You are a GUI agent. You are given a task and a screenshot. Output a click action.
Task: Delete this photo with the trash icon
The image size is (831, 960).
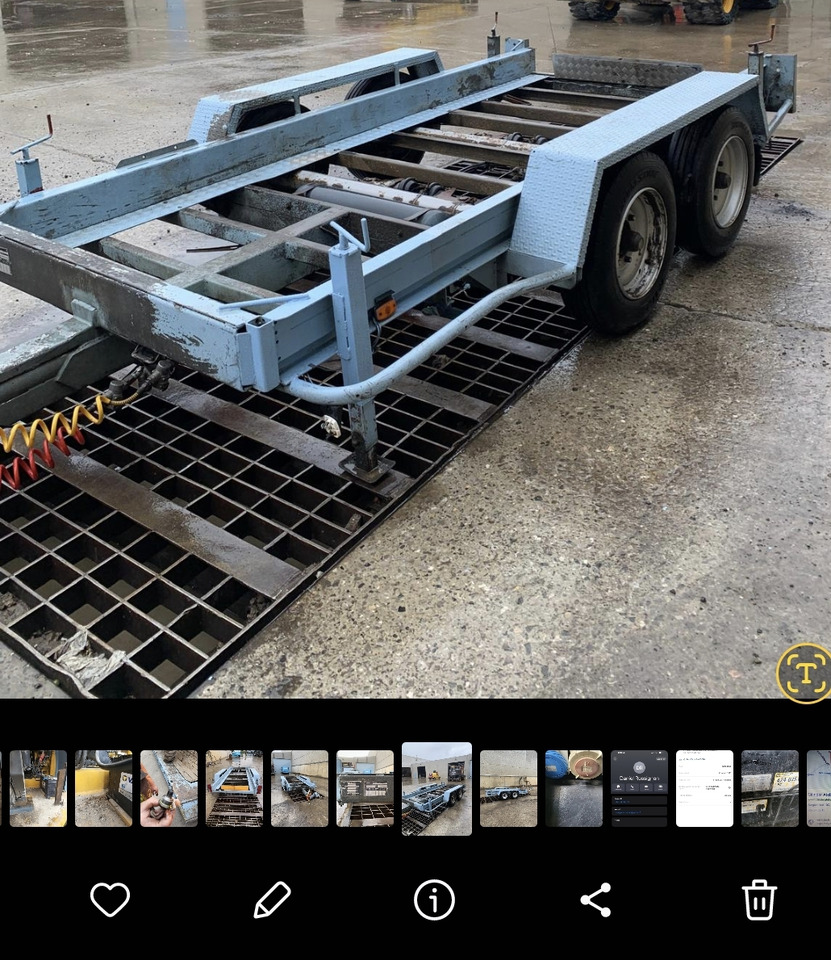759,900
